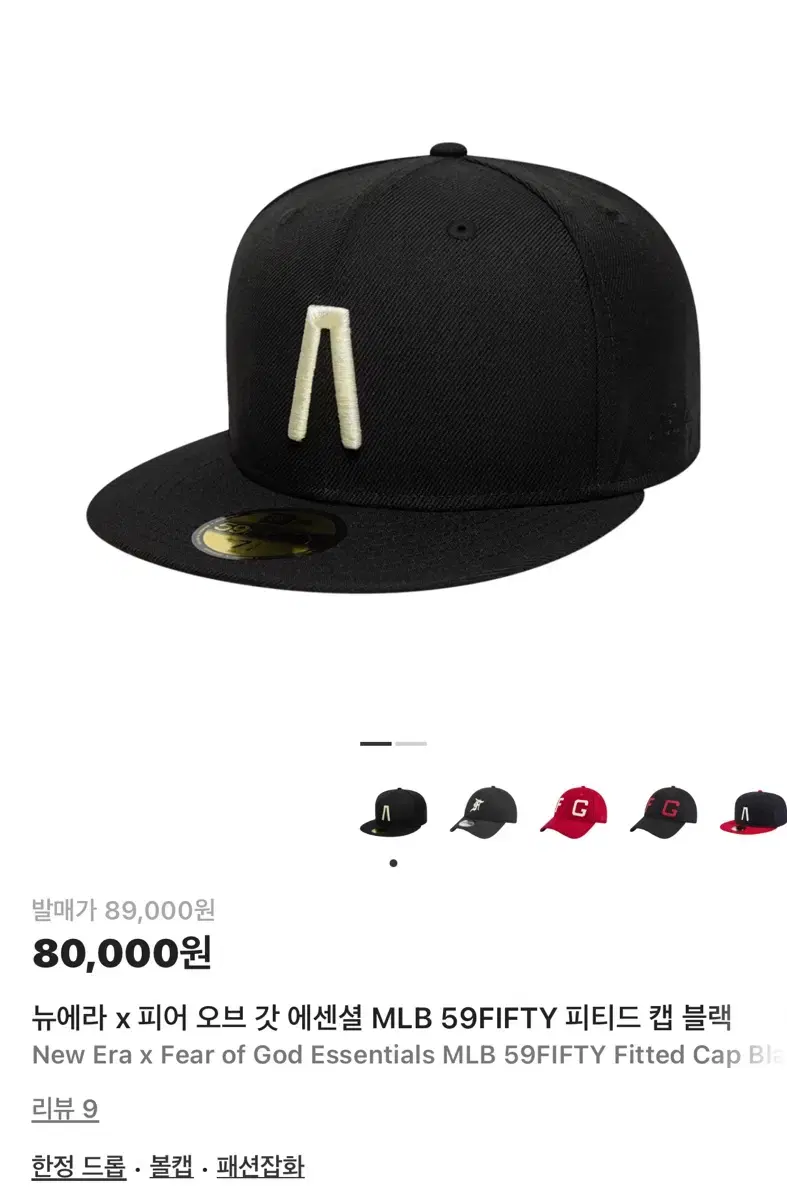Click the separator dot between 볼캡 and 패션잡화
This screenshot has width=787, height=1200.
(206, 1166)
